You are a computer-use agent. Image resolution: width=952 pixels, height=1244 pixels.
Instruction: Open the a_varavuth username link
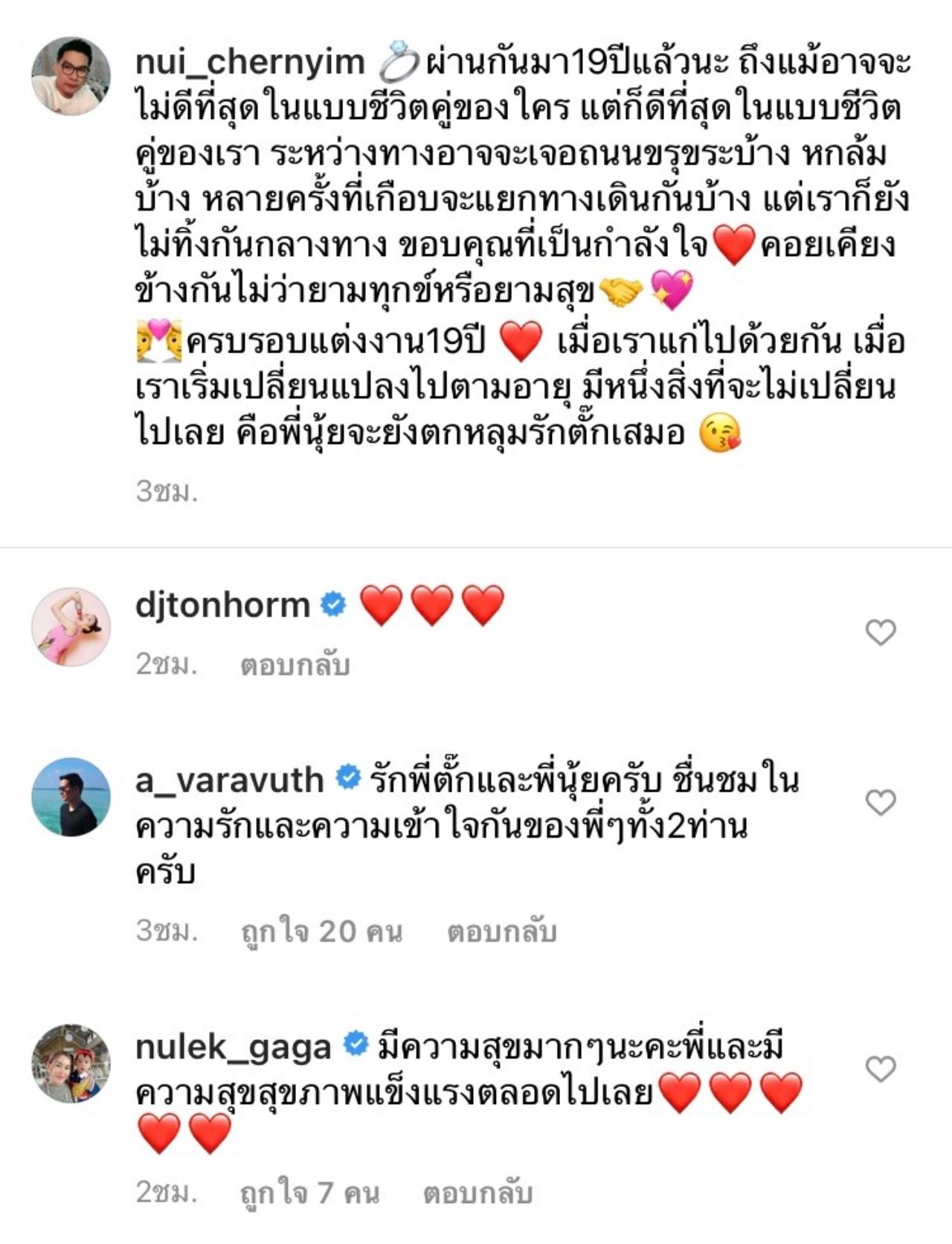pos(229,780)
